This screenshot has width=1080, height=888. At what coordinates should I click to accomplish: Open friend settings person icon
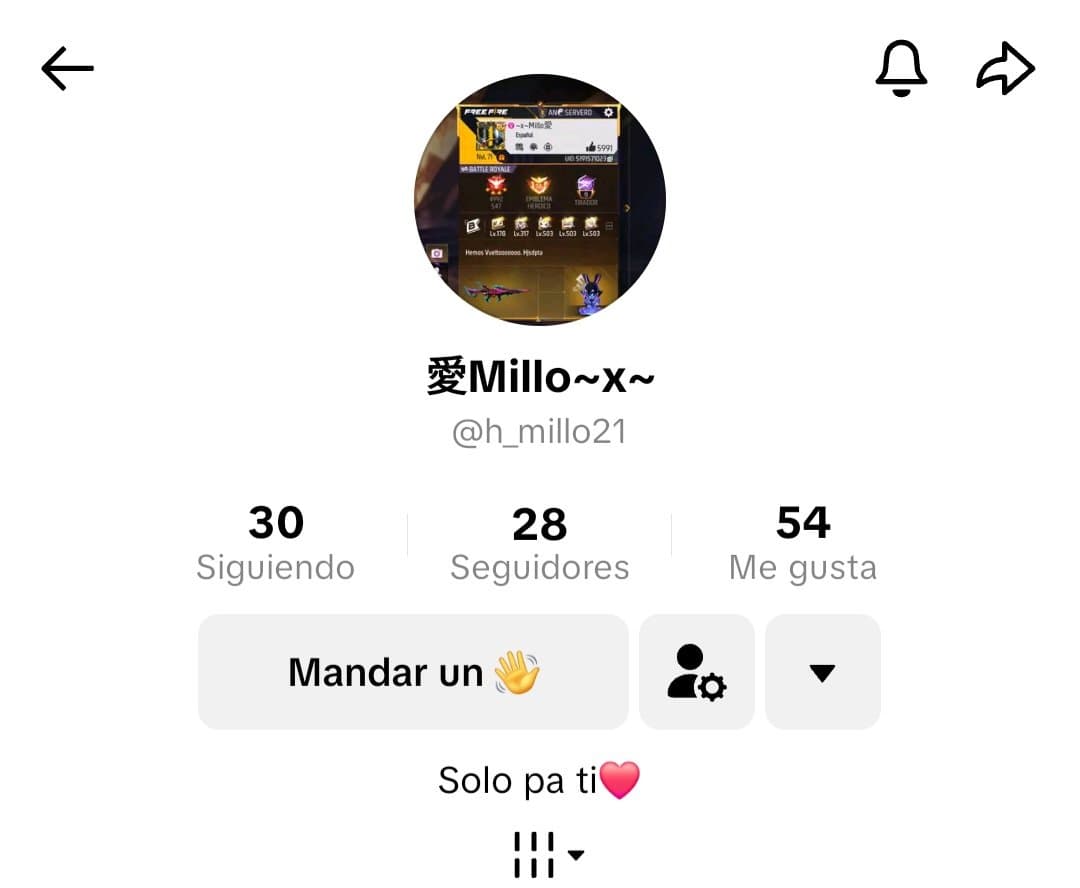696,672
